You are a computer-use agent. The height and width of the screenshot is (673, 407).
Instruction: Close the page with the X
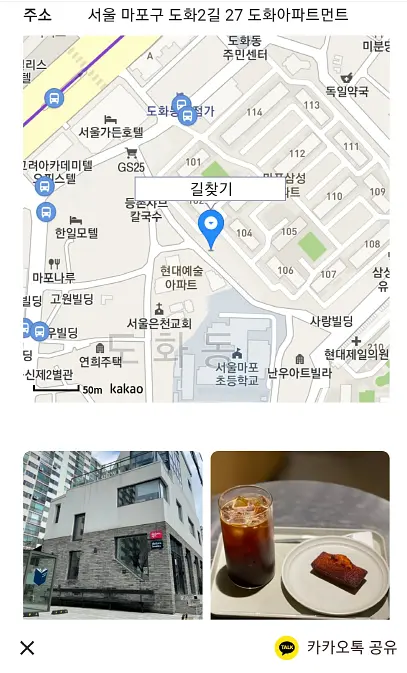coord(27,648)
